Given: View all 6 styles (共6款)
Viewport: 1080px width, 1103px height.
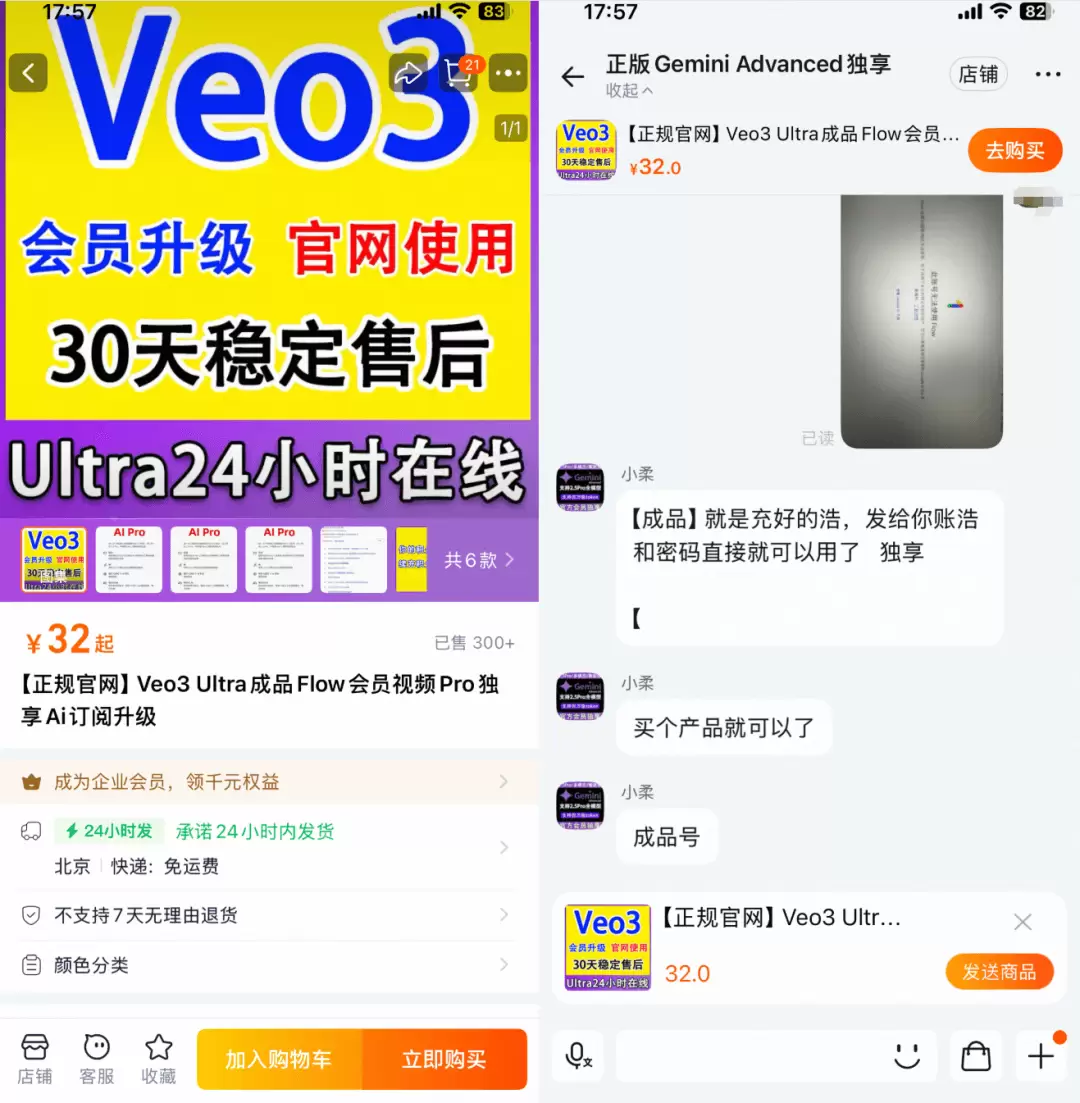Looking at the screenshot, I should click(479, 560).
